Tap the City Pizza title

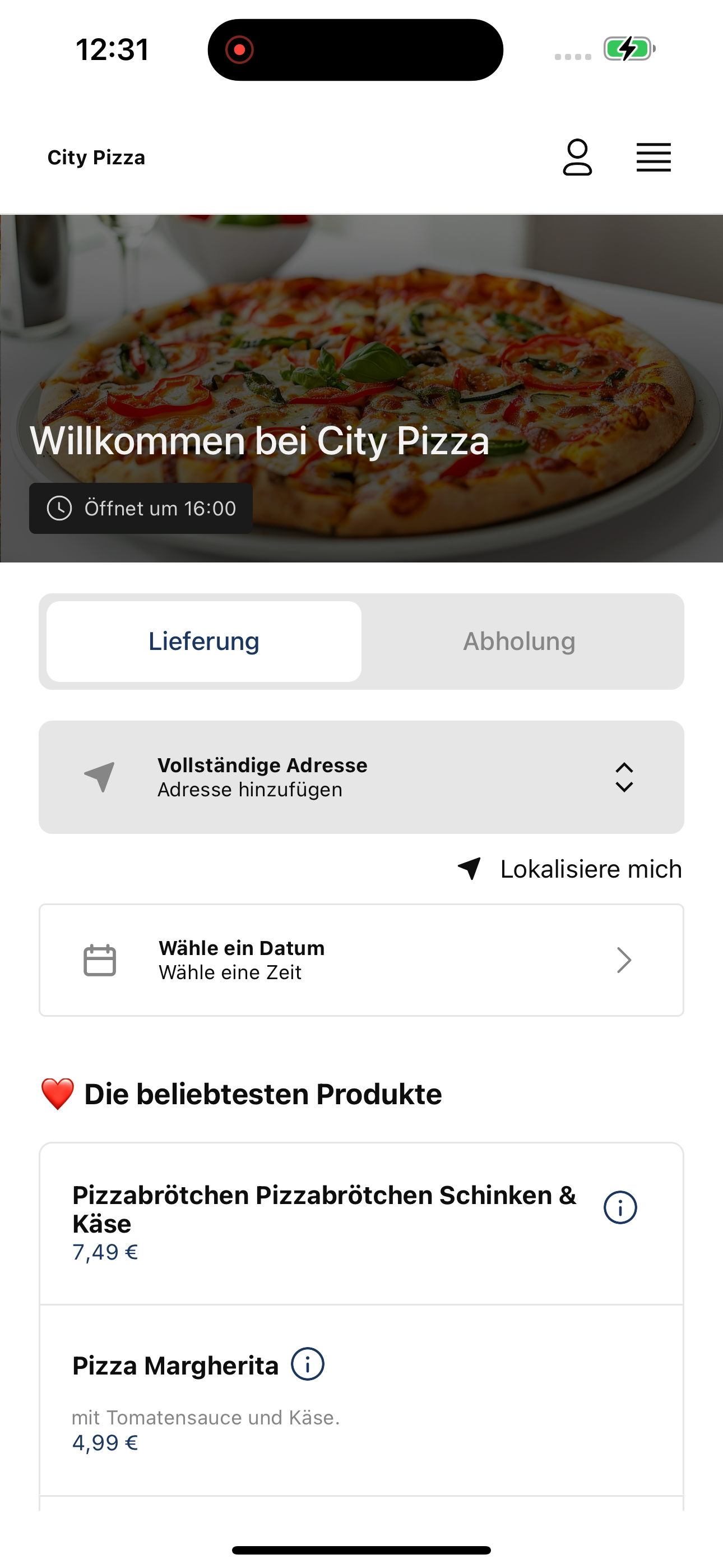click(96, 158)
